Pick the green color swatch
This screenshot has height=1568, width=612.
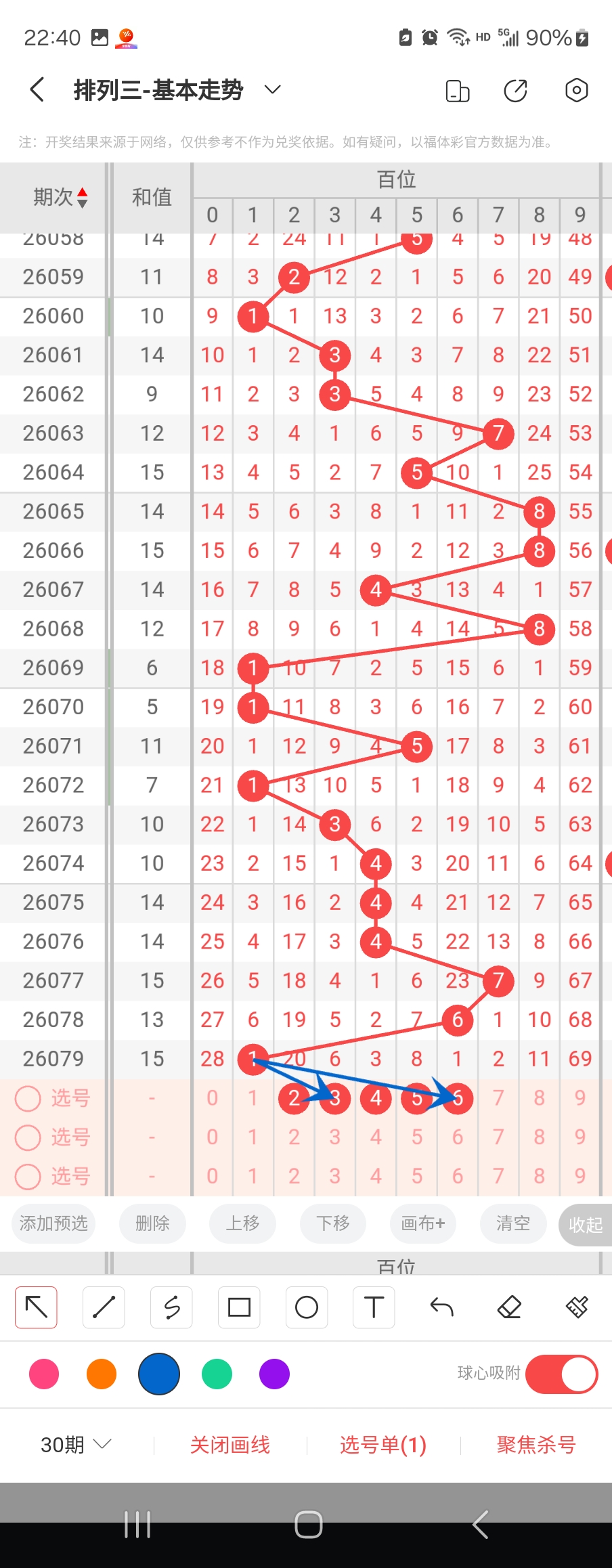pos(217,1374)
